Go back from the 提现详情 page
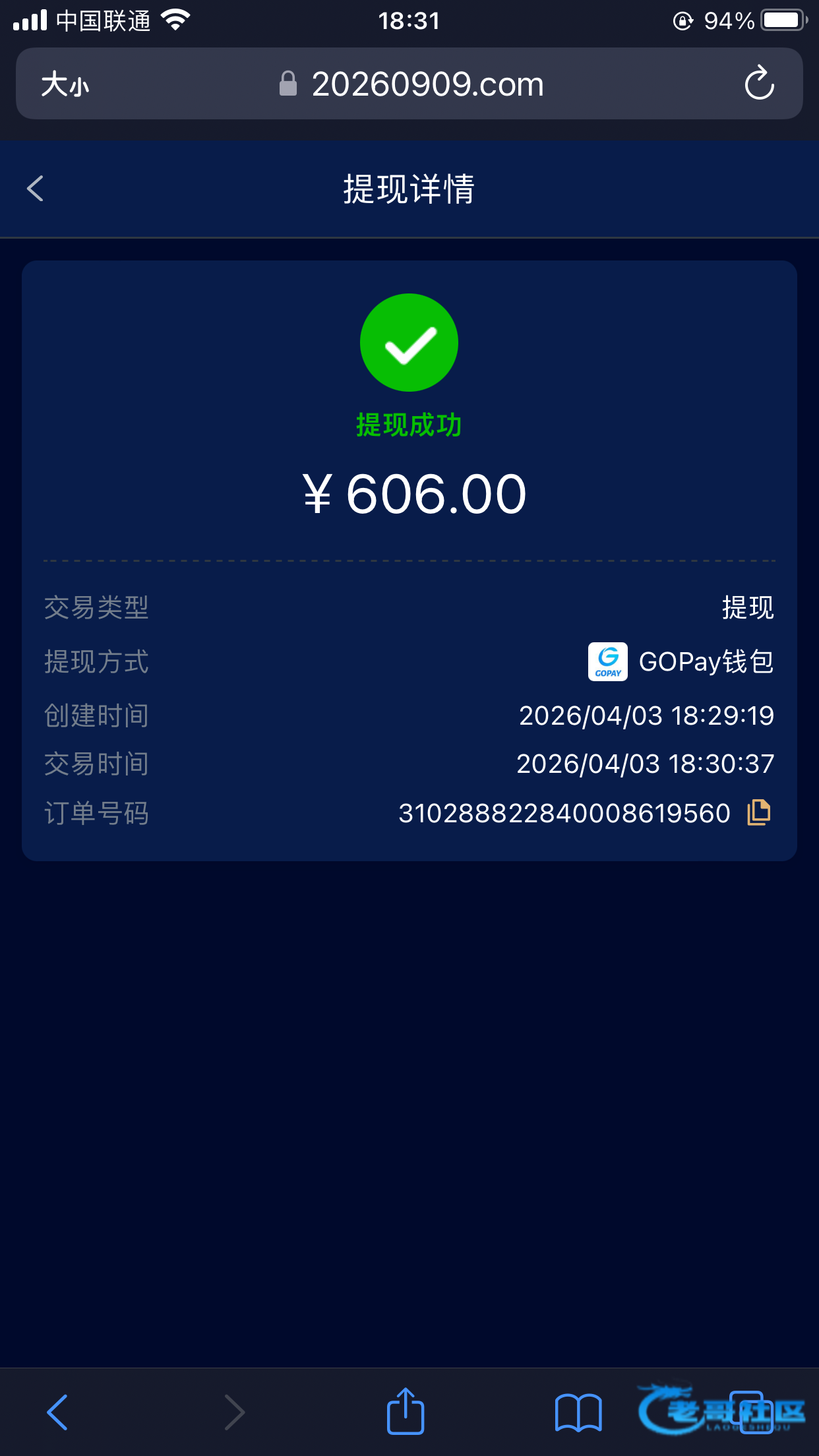 36,189
